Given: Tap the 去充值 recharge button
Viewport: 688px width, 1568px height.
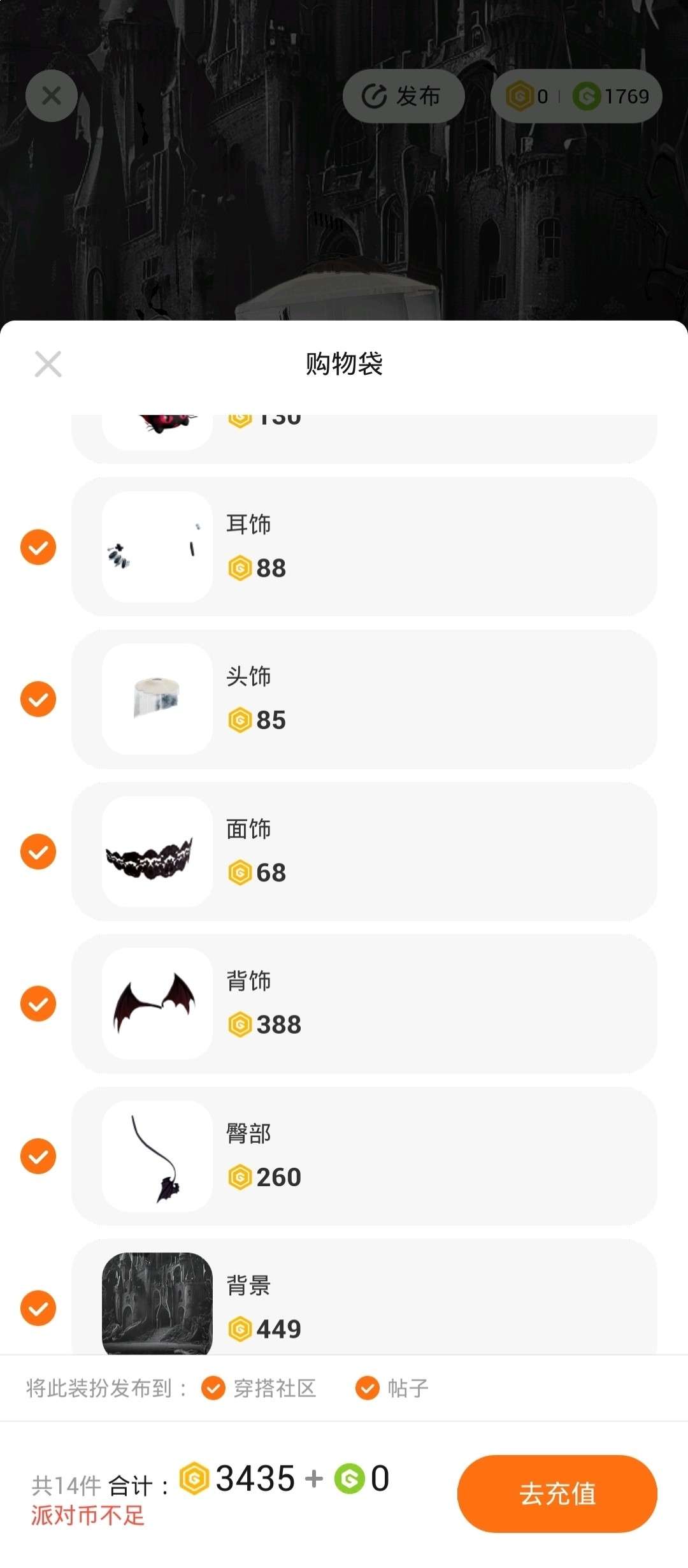Looking at the screenshot, I should [557, 1493].
